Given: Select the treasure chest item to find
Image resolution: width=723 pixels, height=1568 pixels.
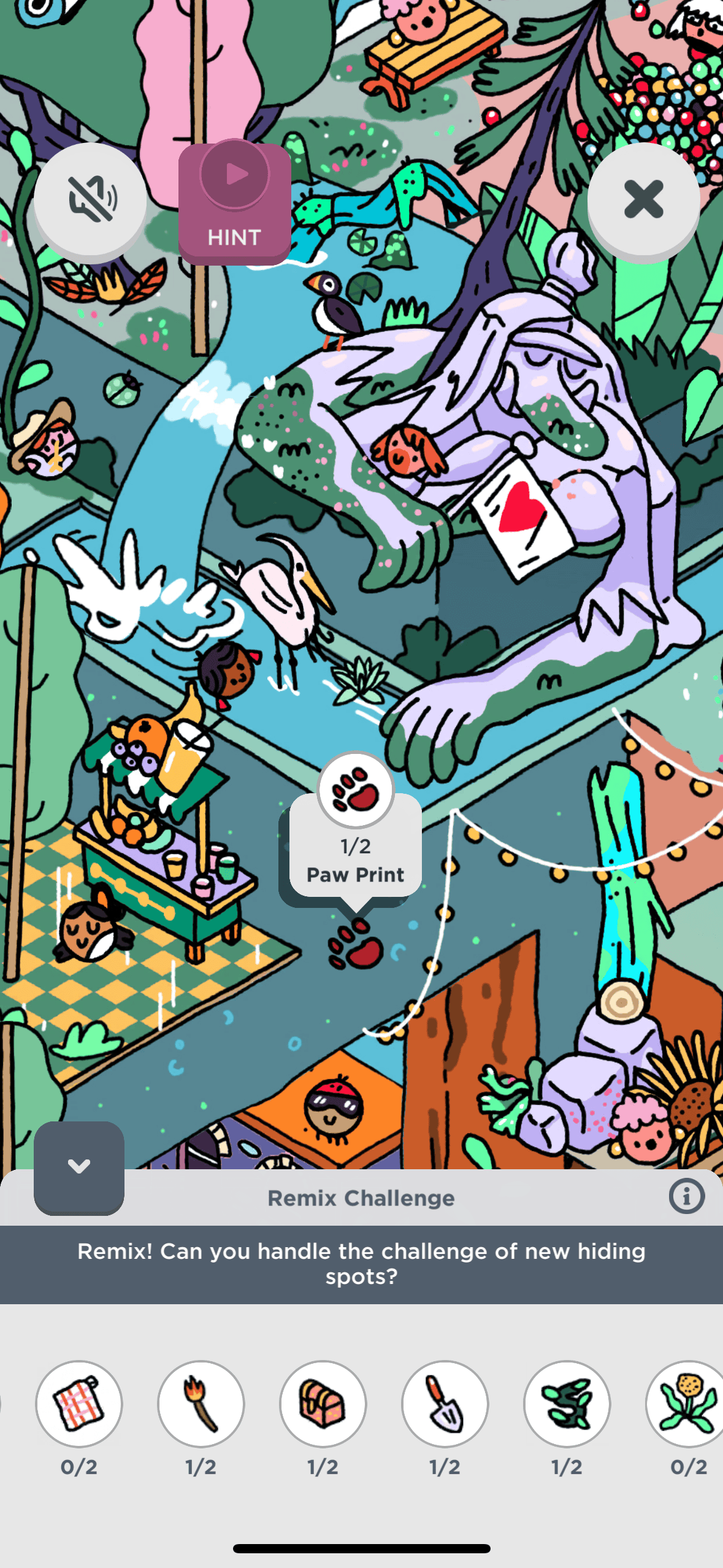Looking at the screenshot, I should (x=323, y=1404).
